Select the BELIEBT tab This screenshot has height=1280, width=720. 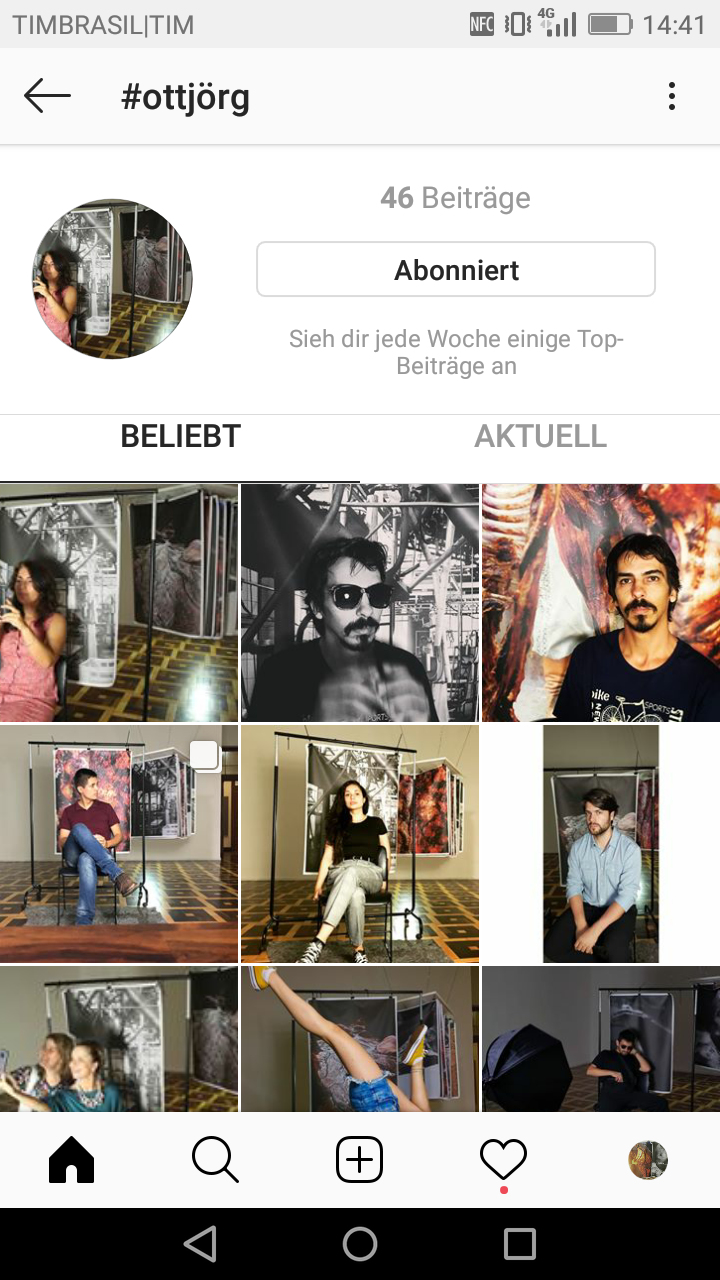coord(180,437)
